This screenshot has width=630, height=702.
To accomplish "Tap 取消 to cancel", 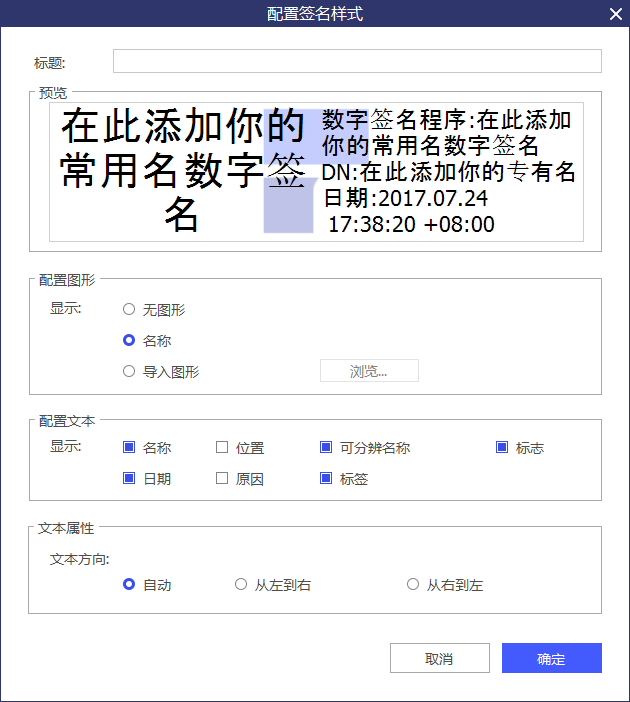I will (439, 659).
